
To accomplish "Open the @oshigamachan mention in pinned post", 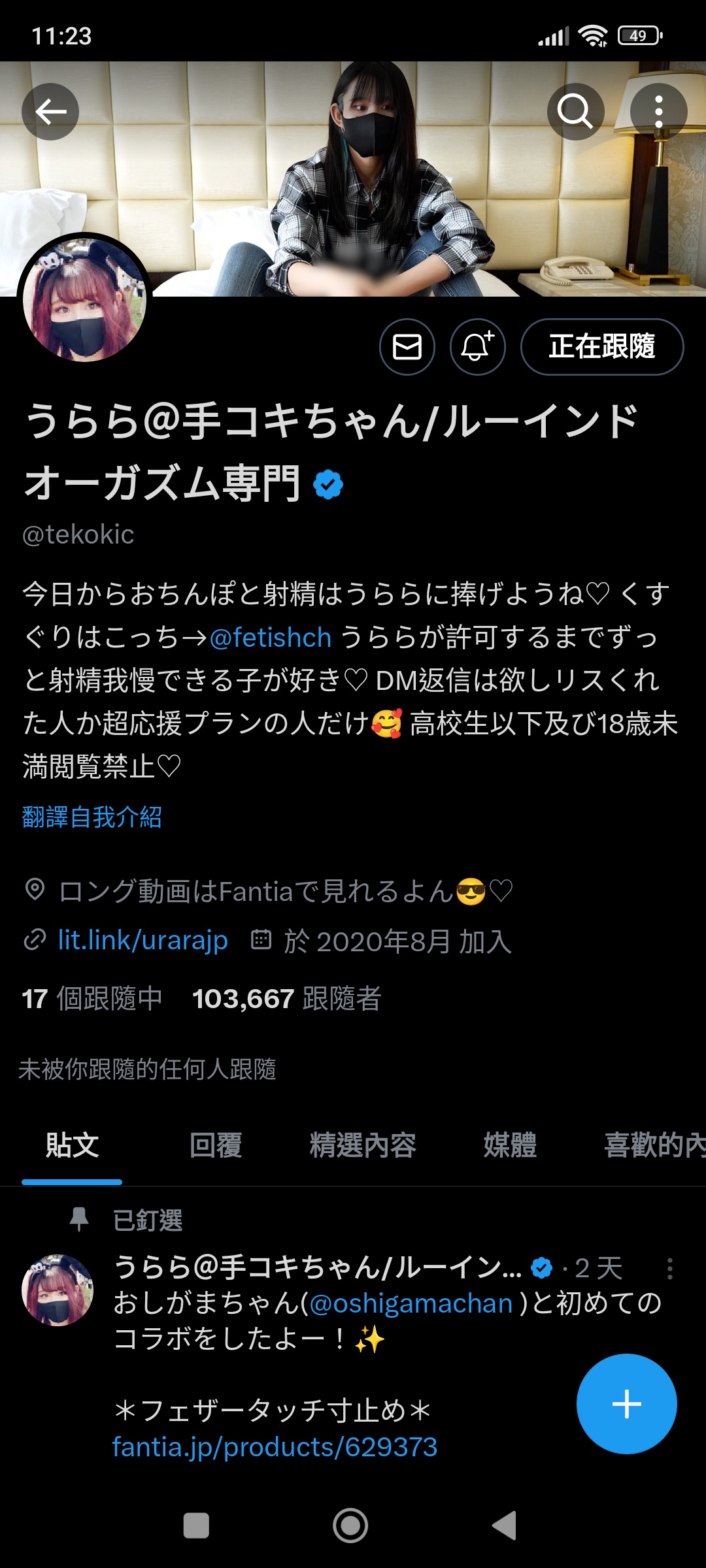I will (x=411, y=1303).
